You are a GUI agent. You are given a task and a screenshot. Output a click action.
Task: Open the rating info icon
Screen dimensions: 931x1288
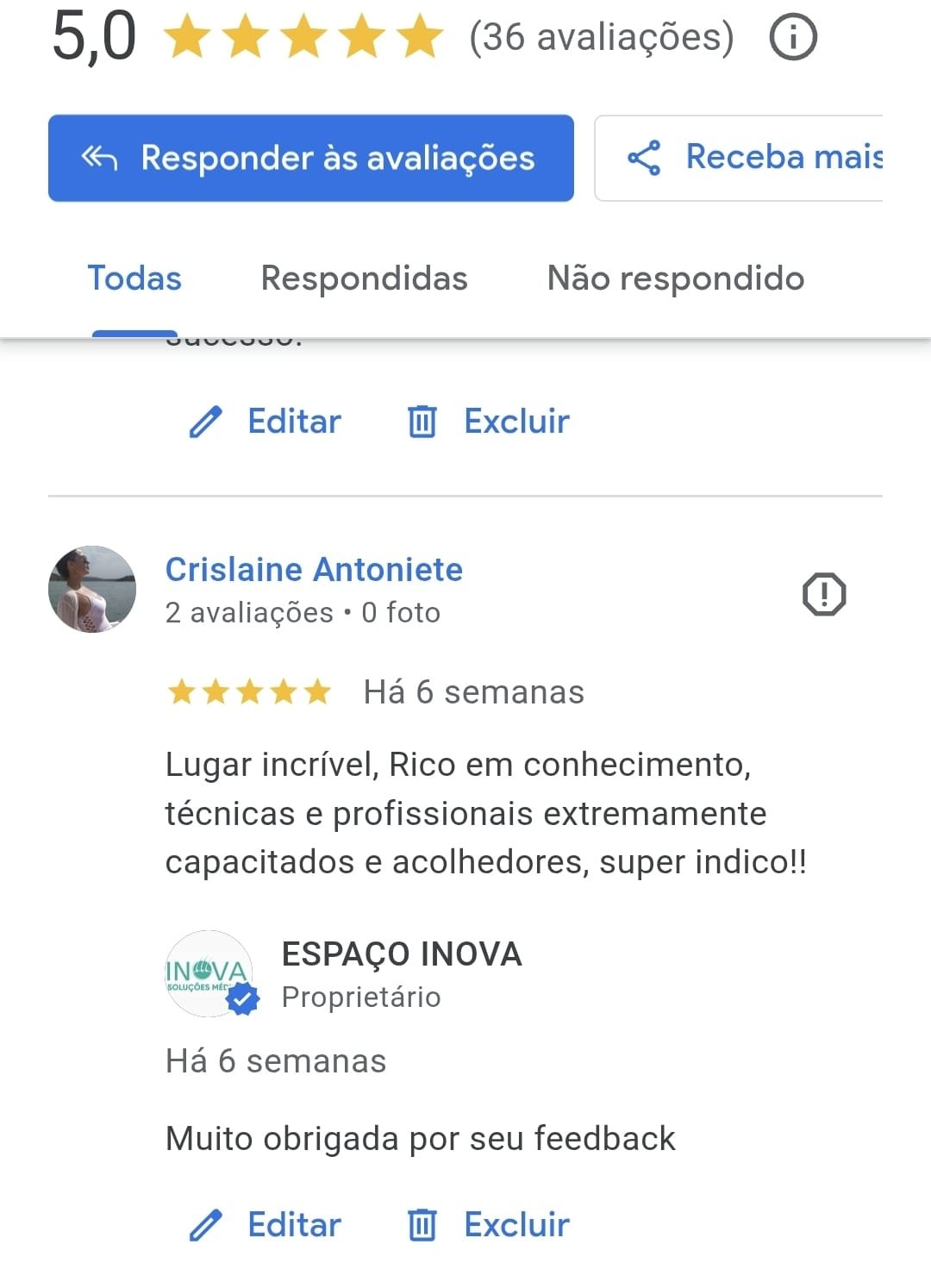tap(792, 38)
